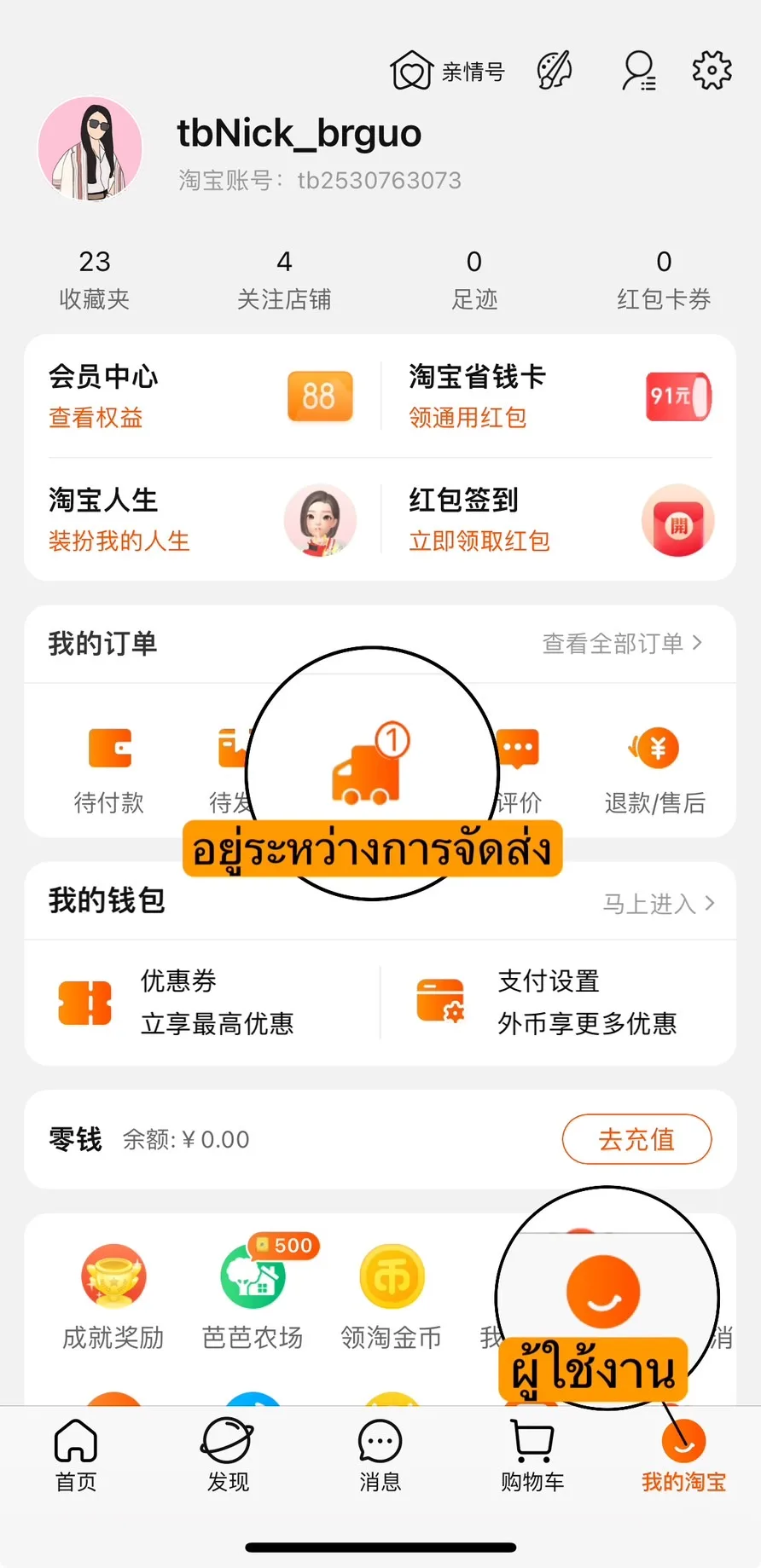761x1568 pixels.
Task: Click the user profile avatar picture
Action: pyautogui.click(x=91, y=148)
